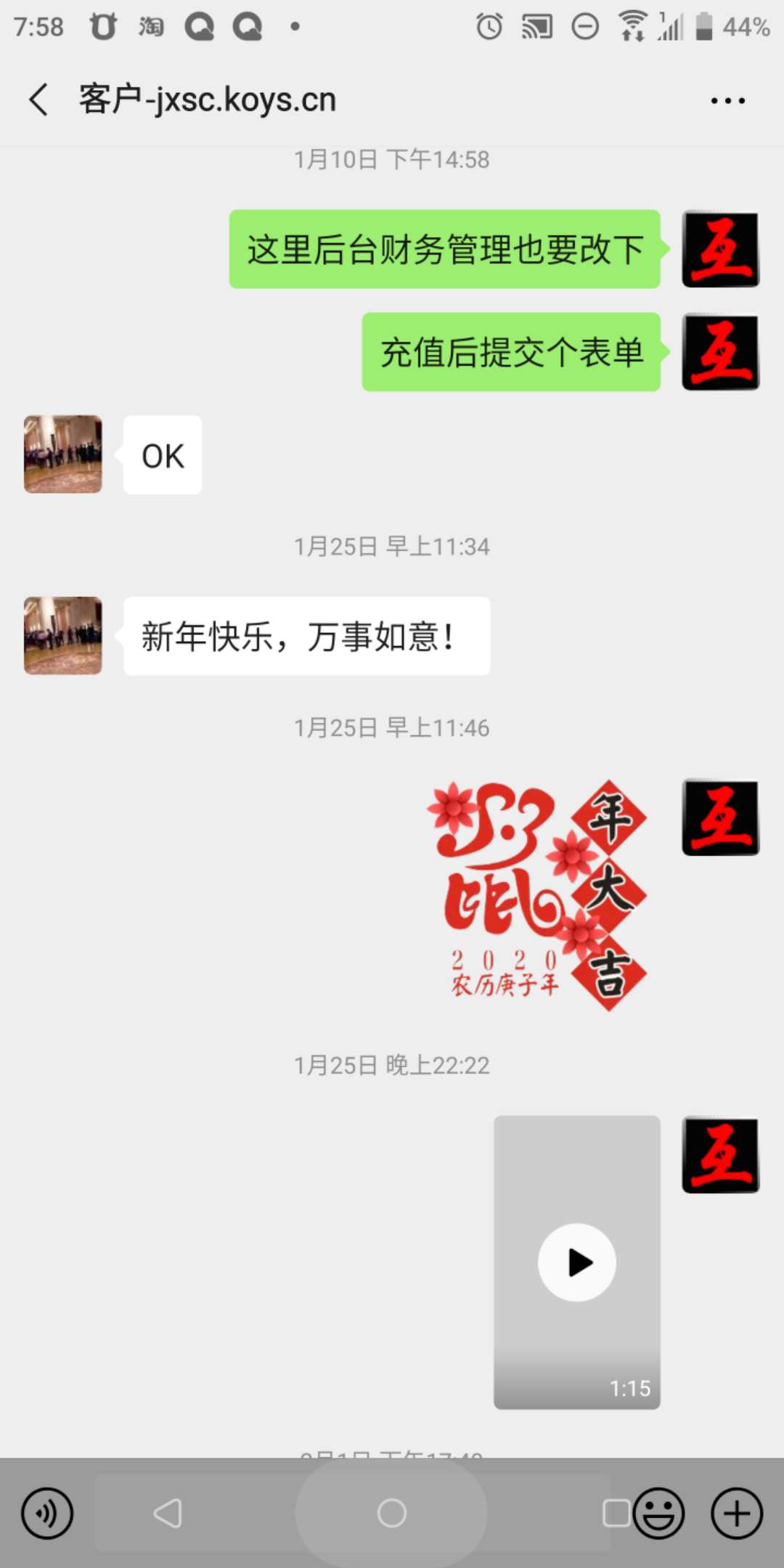Switch to voice input mode
The height and width of the screenshot is (1568, 784).
[47, 1514]
